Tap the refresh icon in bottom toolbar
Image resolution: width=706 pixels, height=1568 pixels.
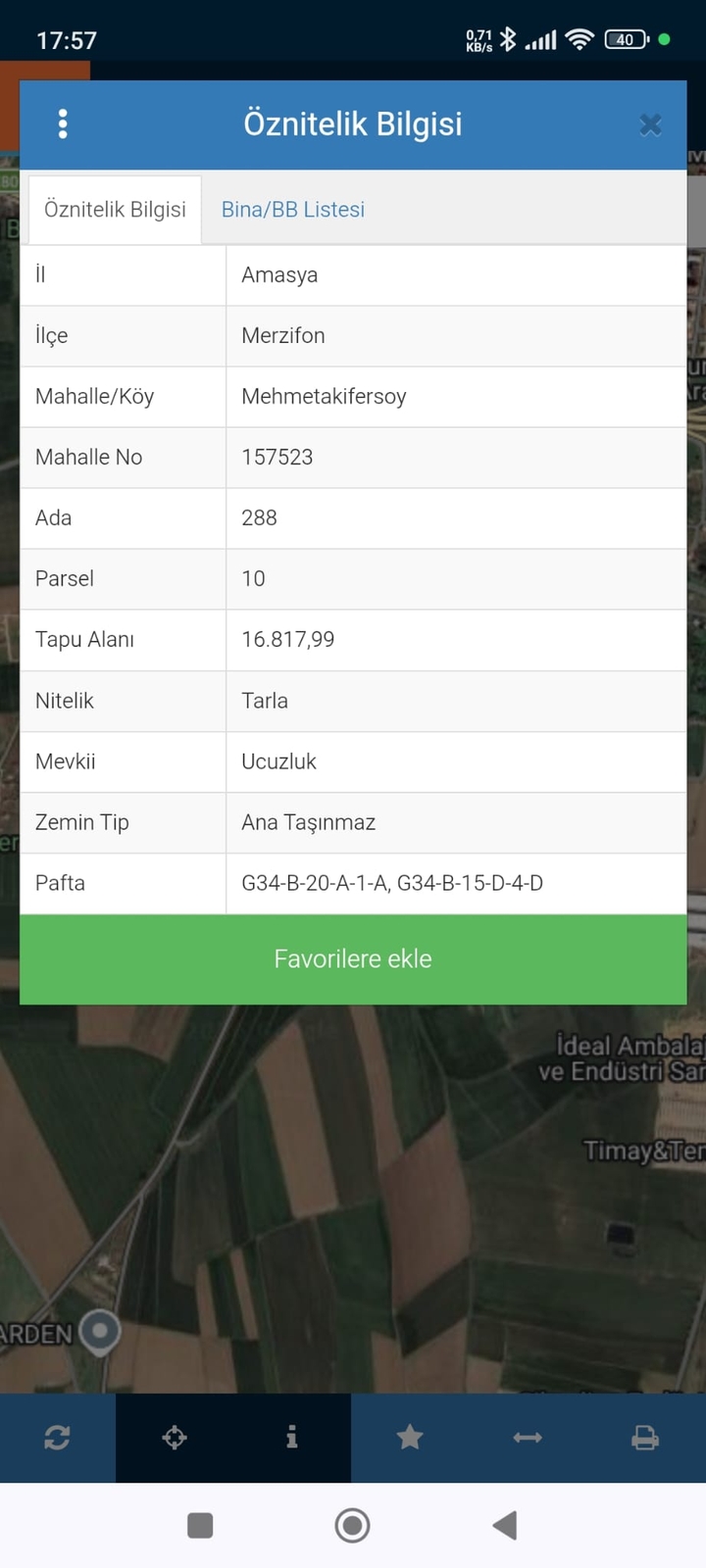57,1438
